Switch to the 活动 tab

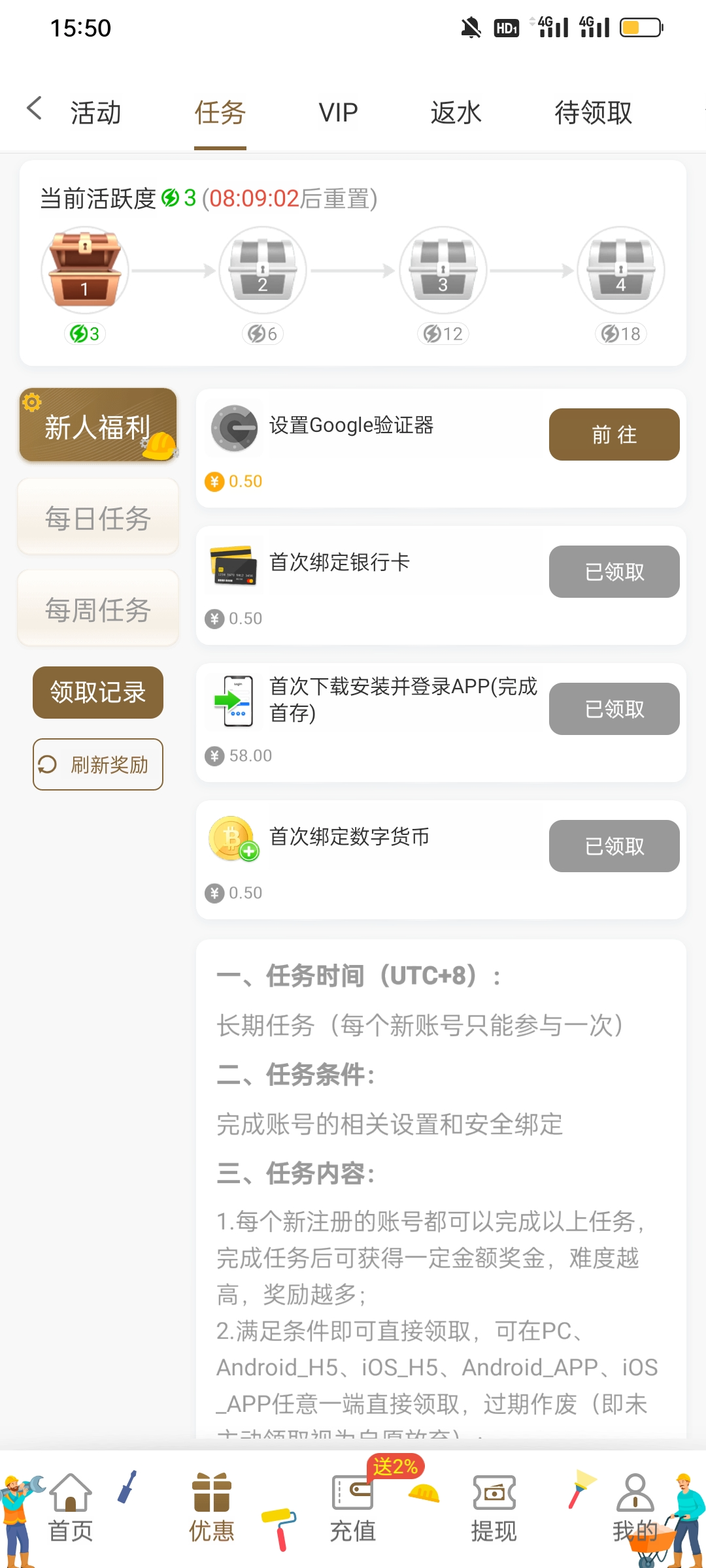click(96, 112)
